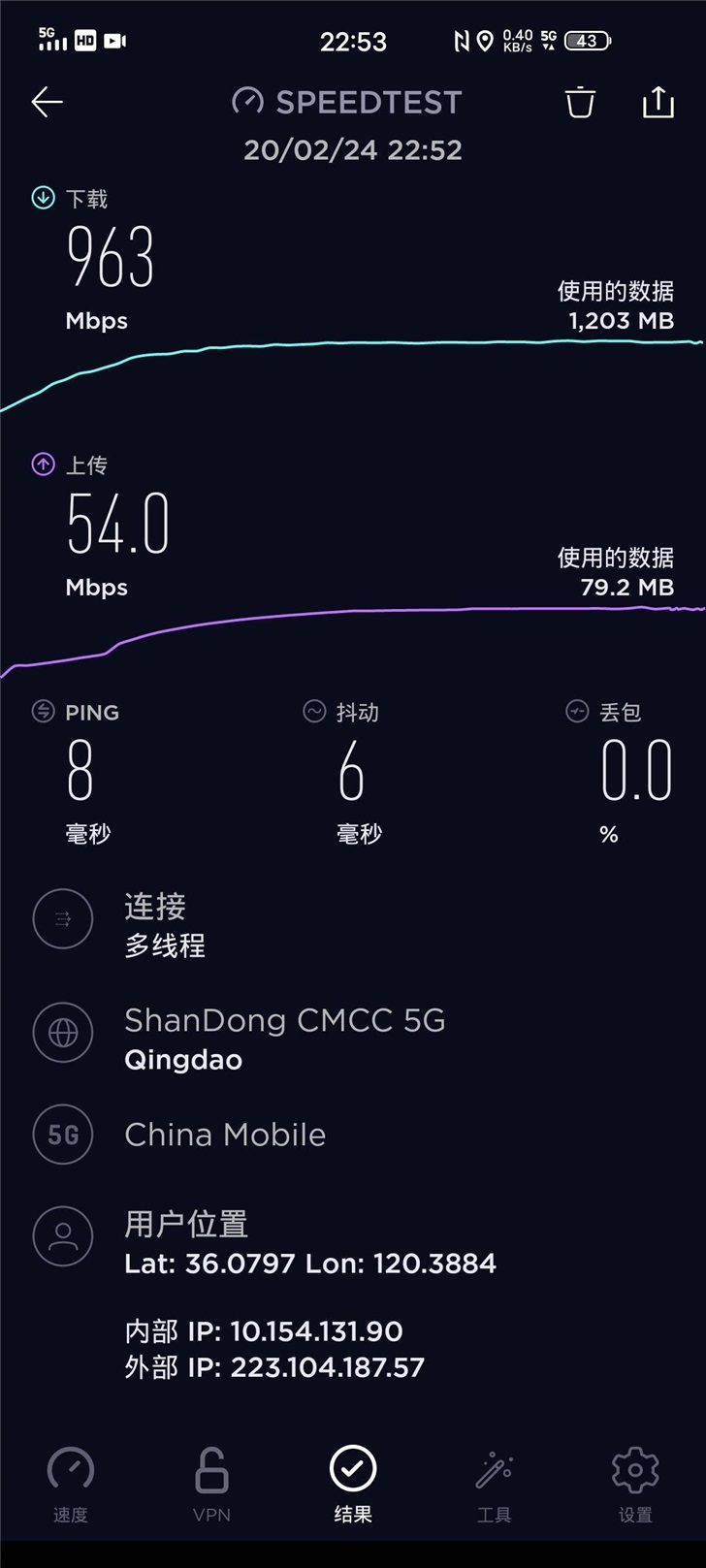Open the VPN tab
Screen dimensions: 706x1568
(211, 1484)
